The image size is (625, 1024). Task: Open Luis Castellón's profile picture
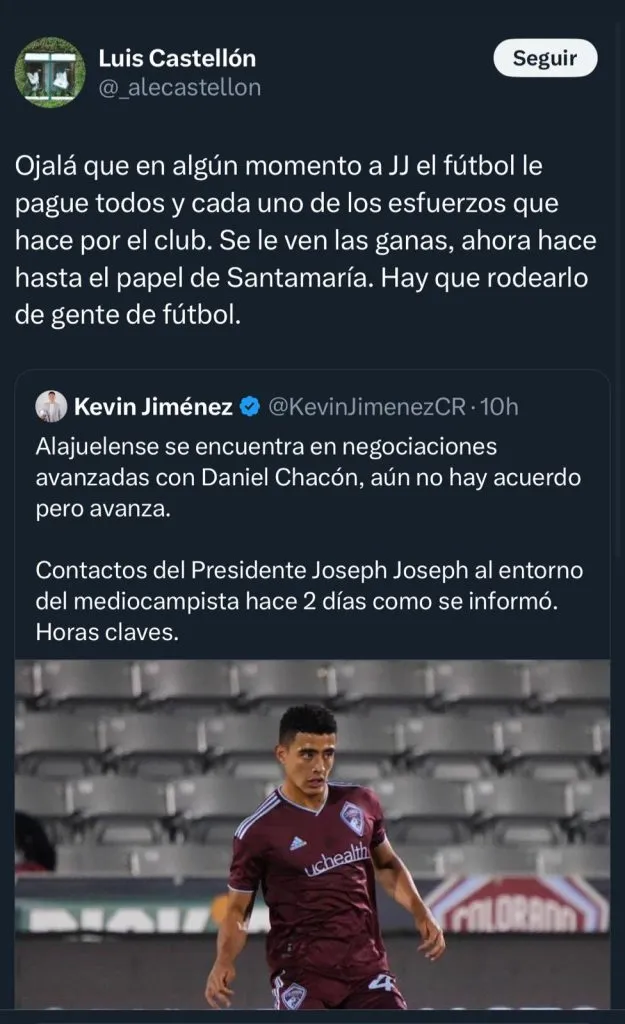pos(49,72)
